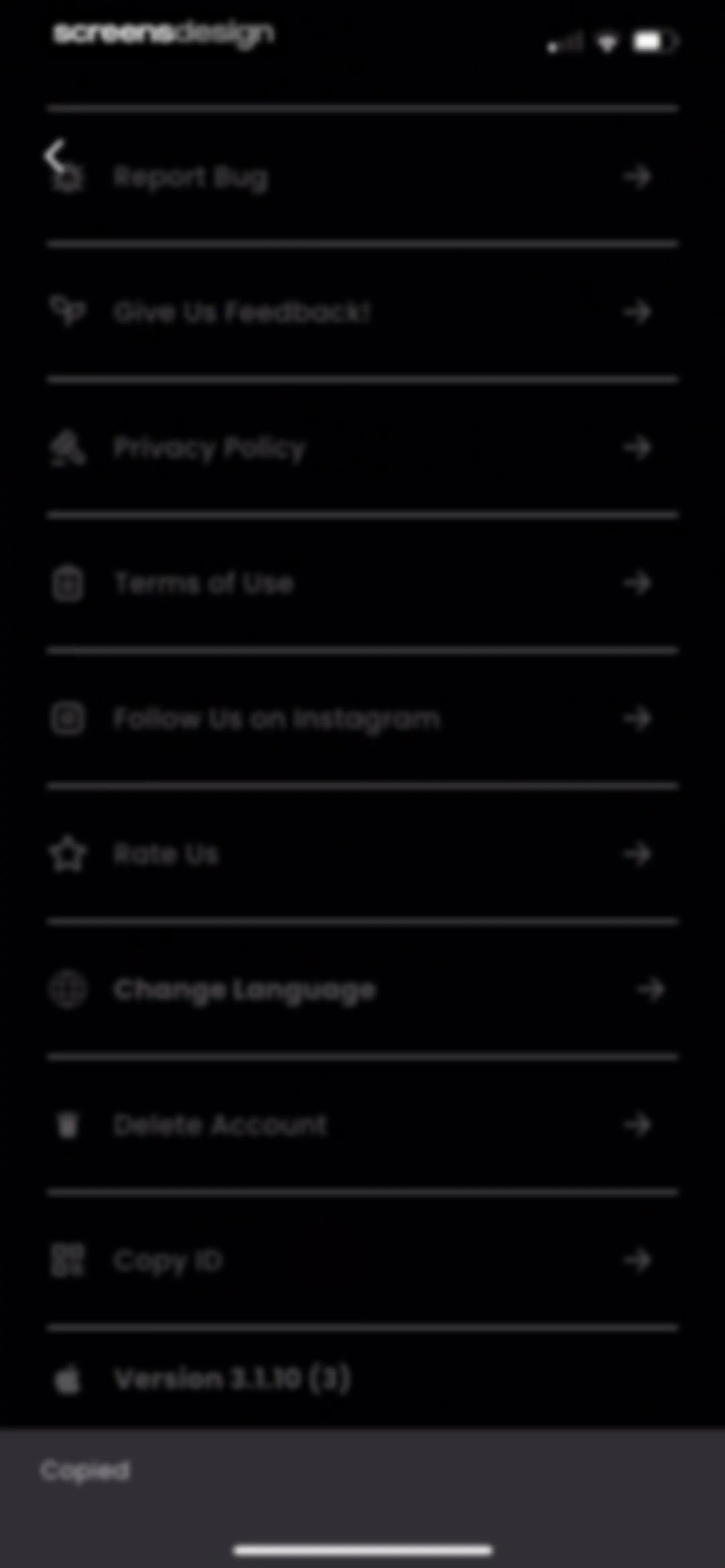This screenshot has height=1568, width=725.
Task: Tap Copy ID
Action: click(363, 1260)
